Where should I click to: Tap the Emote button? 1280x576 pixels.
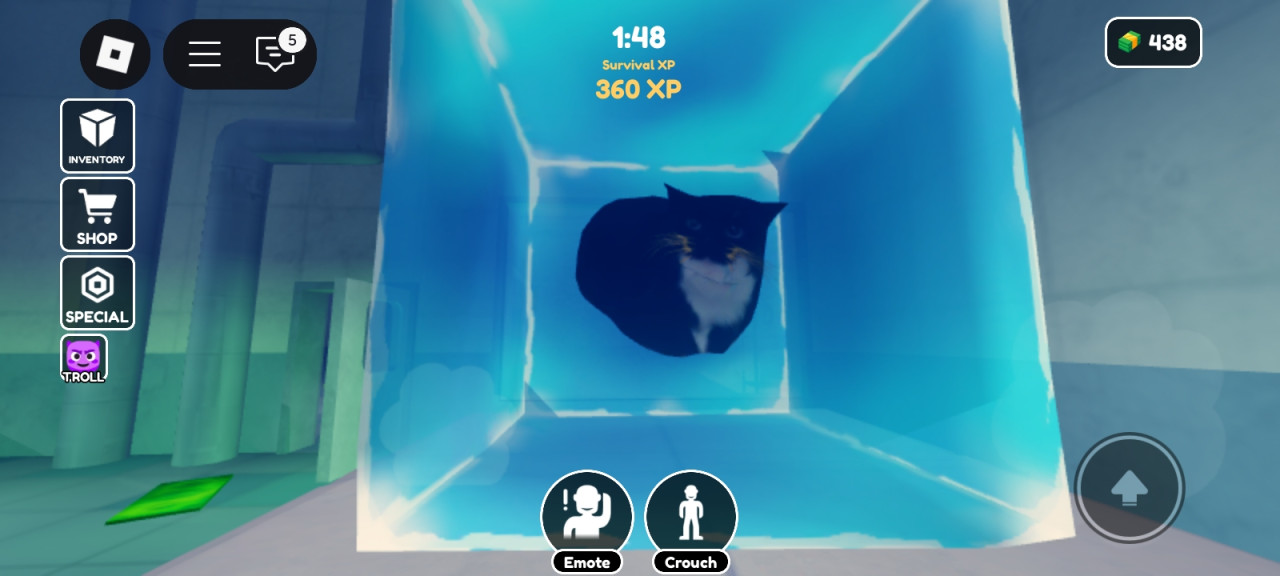(x=587, y=521)
